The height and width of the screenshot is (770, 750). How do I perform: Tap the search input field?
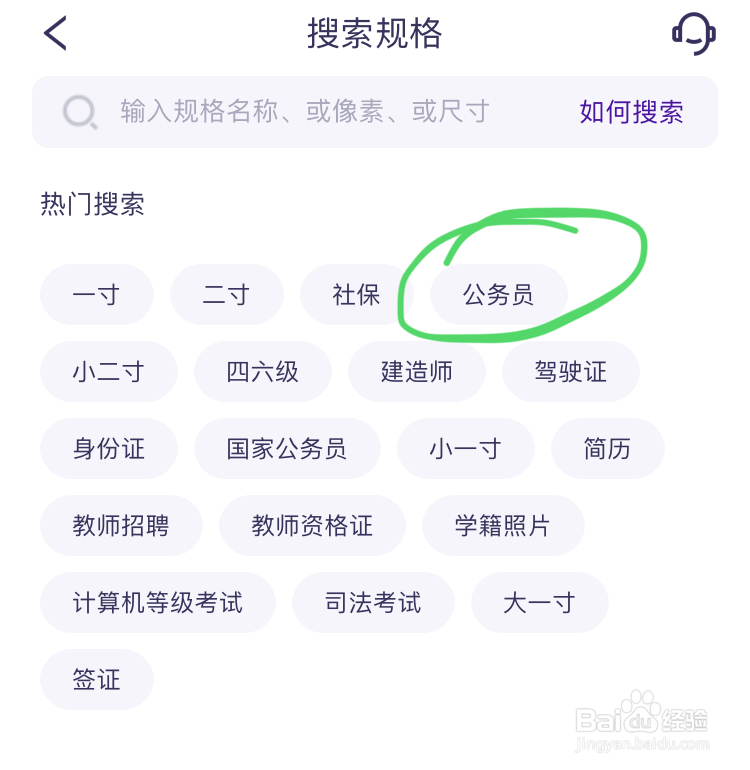pyautogui.click(x=300, y=111)
